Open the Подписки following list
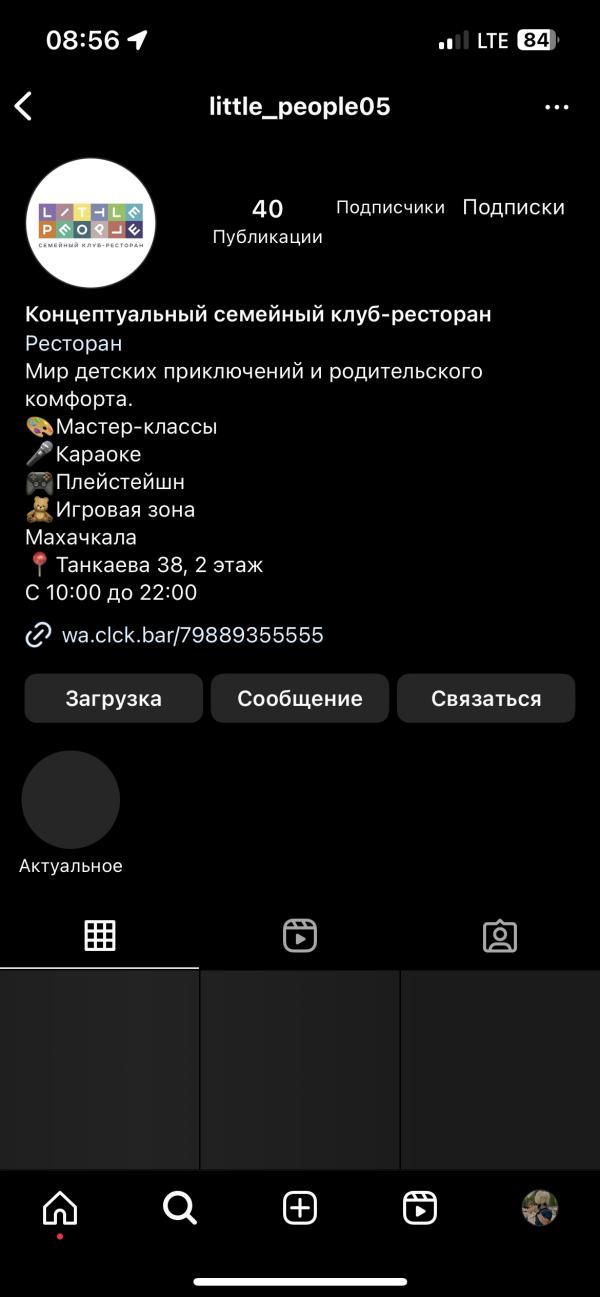600x1297 pixels. 513,208
